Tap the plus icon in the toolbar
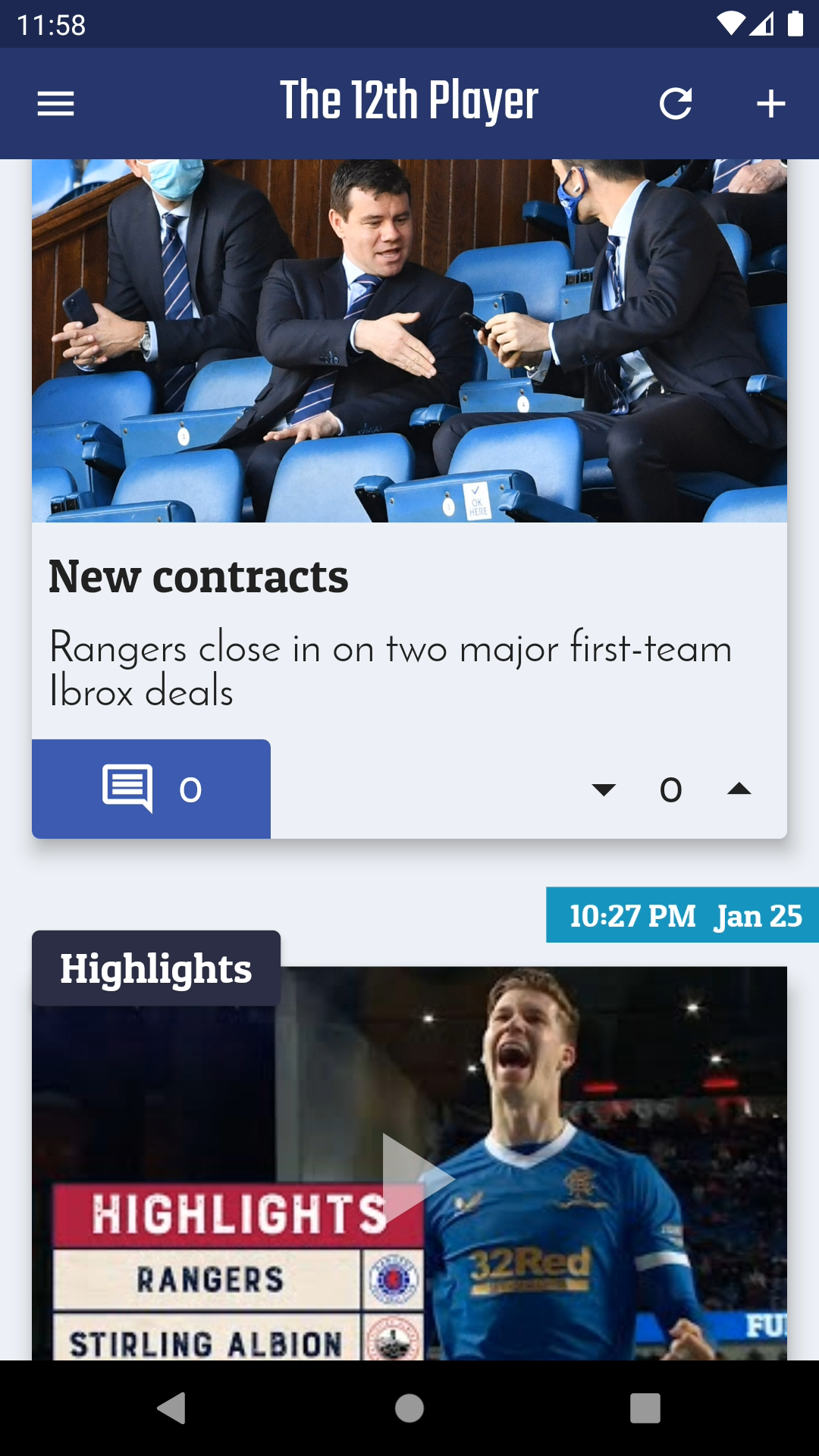The image size is (819, 1456). click(770, 104)
